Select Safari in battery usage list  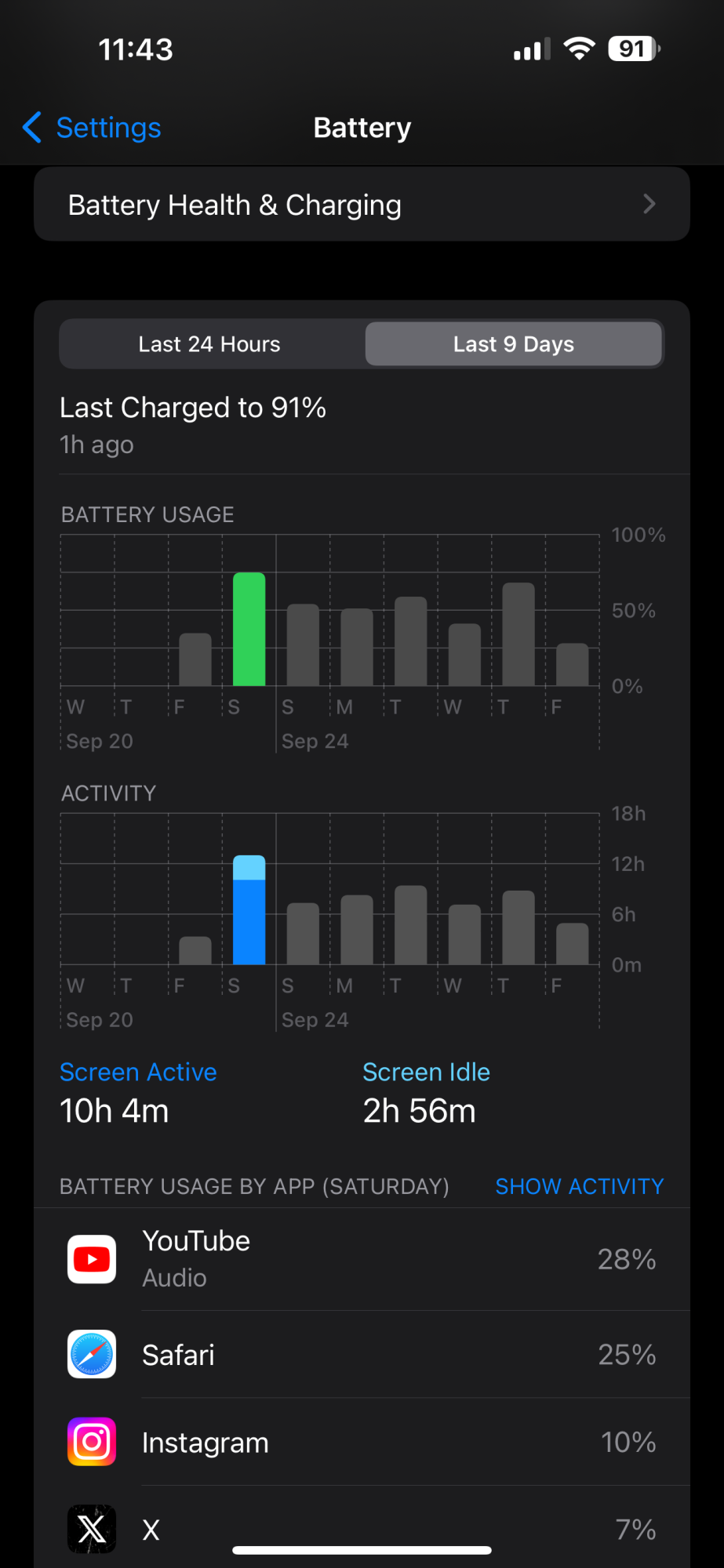362,1355
